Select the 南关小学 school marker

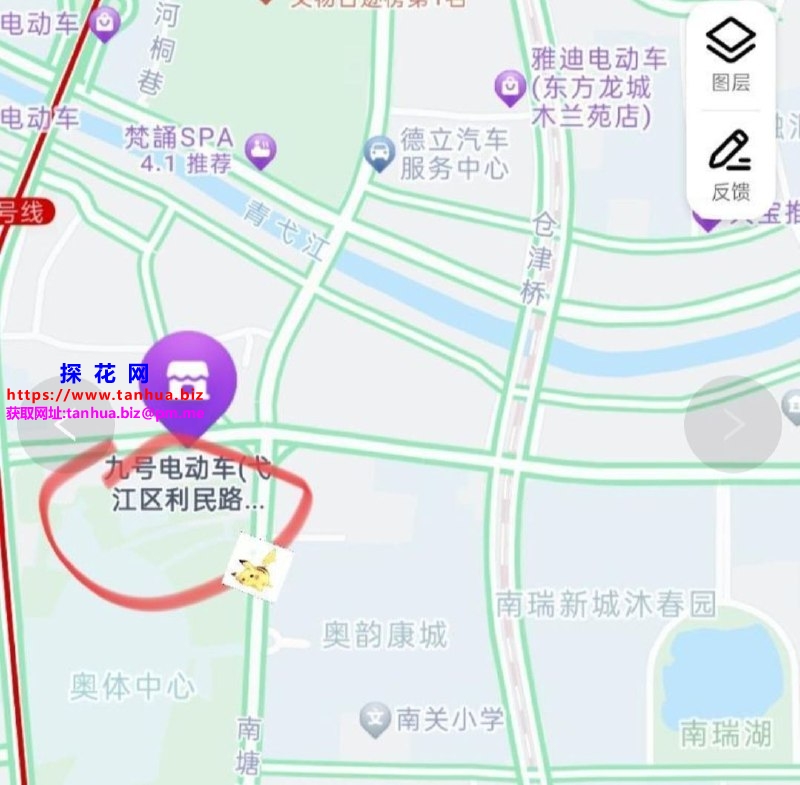[375, 718]
